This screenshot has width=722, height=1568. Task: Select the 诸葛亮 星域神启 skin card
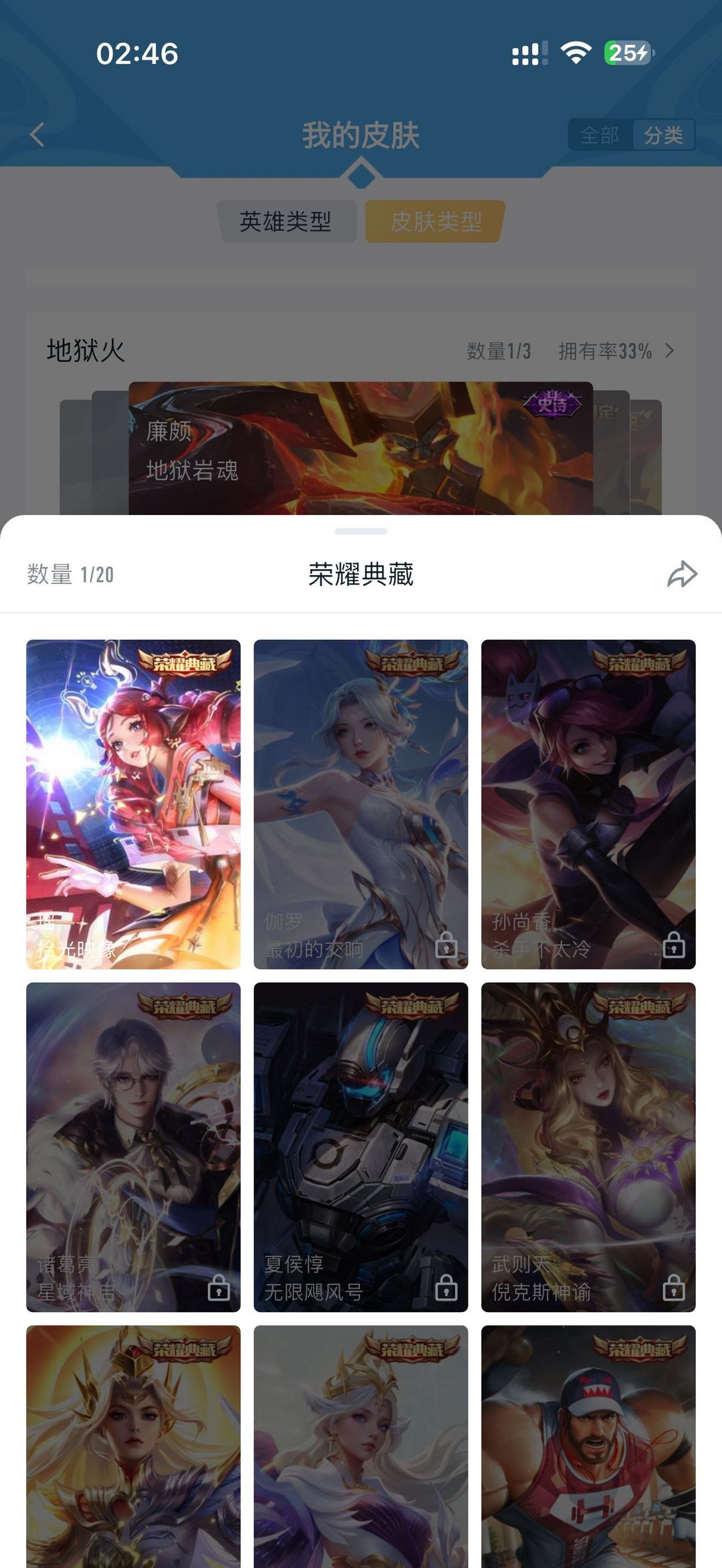pos(133,1146)
